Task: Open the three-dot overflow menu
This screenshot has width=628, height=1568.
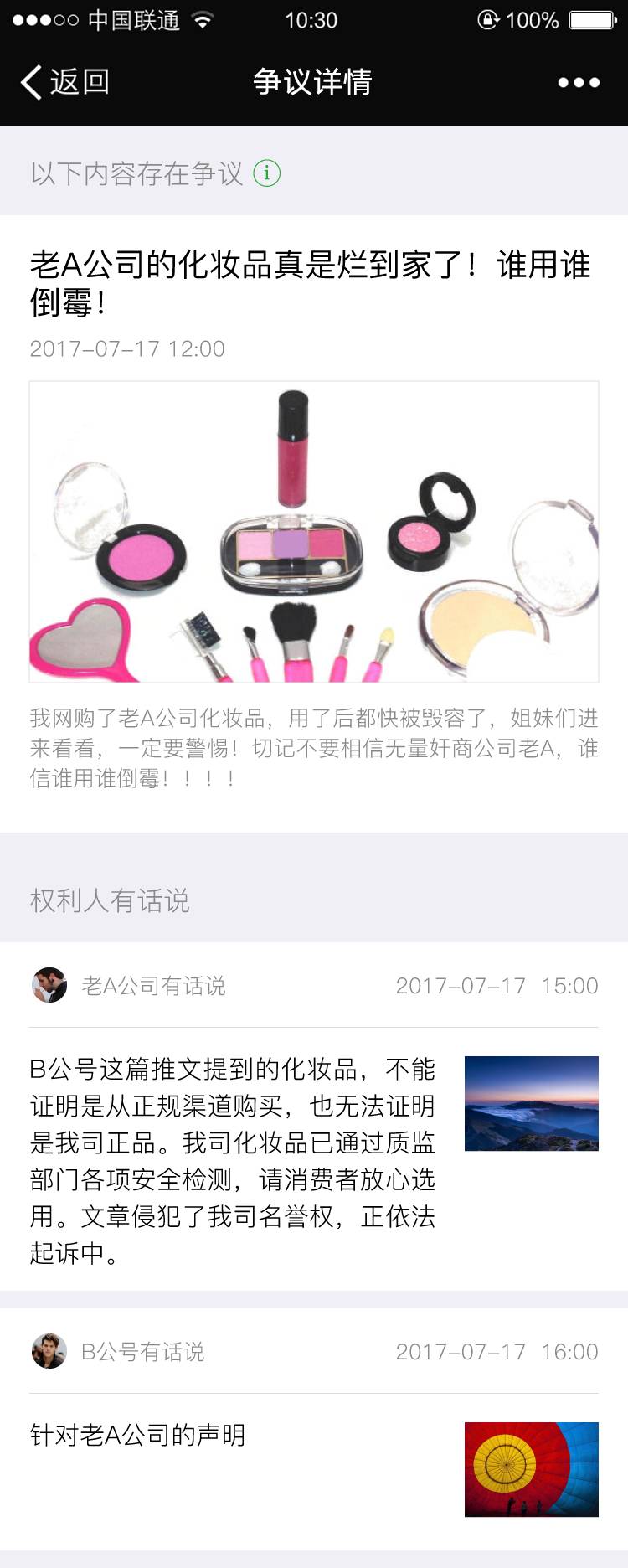Action: [579, 82]
